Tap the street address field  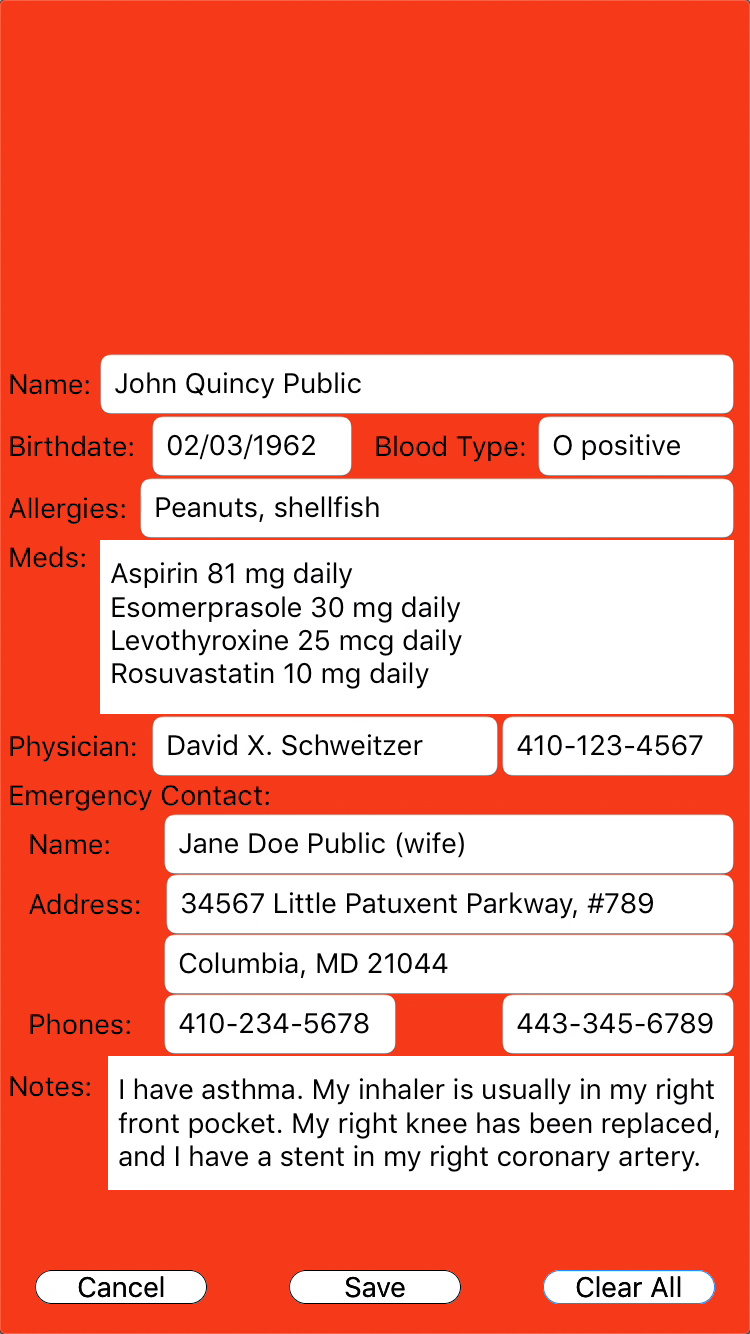pos(449,904)
